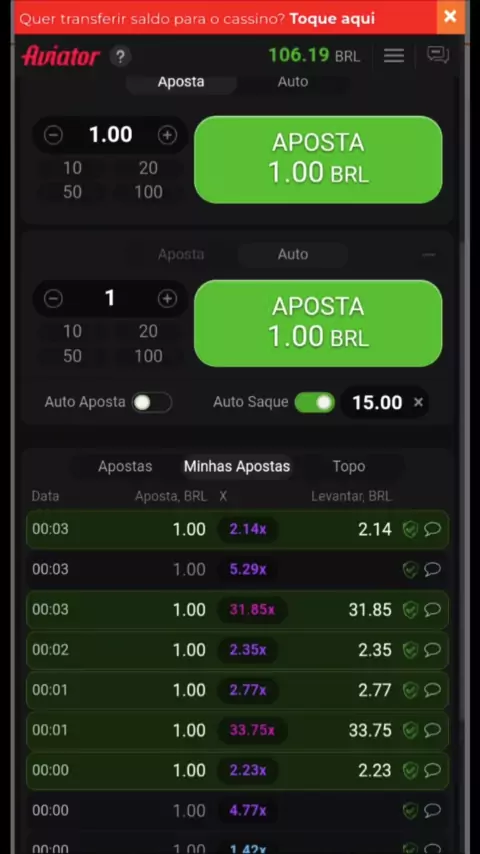
Task: Place the top 1.00 BRL bet
Action: coord(318,160)
